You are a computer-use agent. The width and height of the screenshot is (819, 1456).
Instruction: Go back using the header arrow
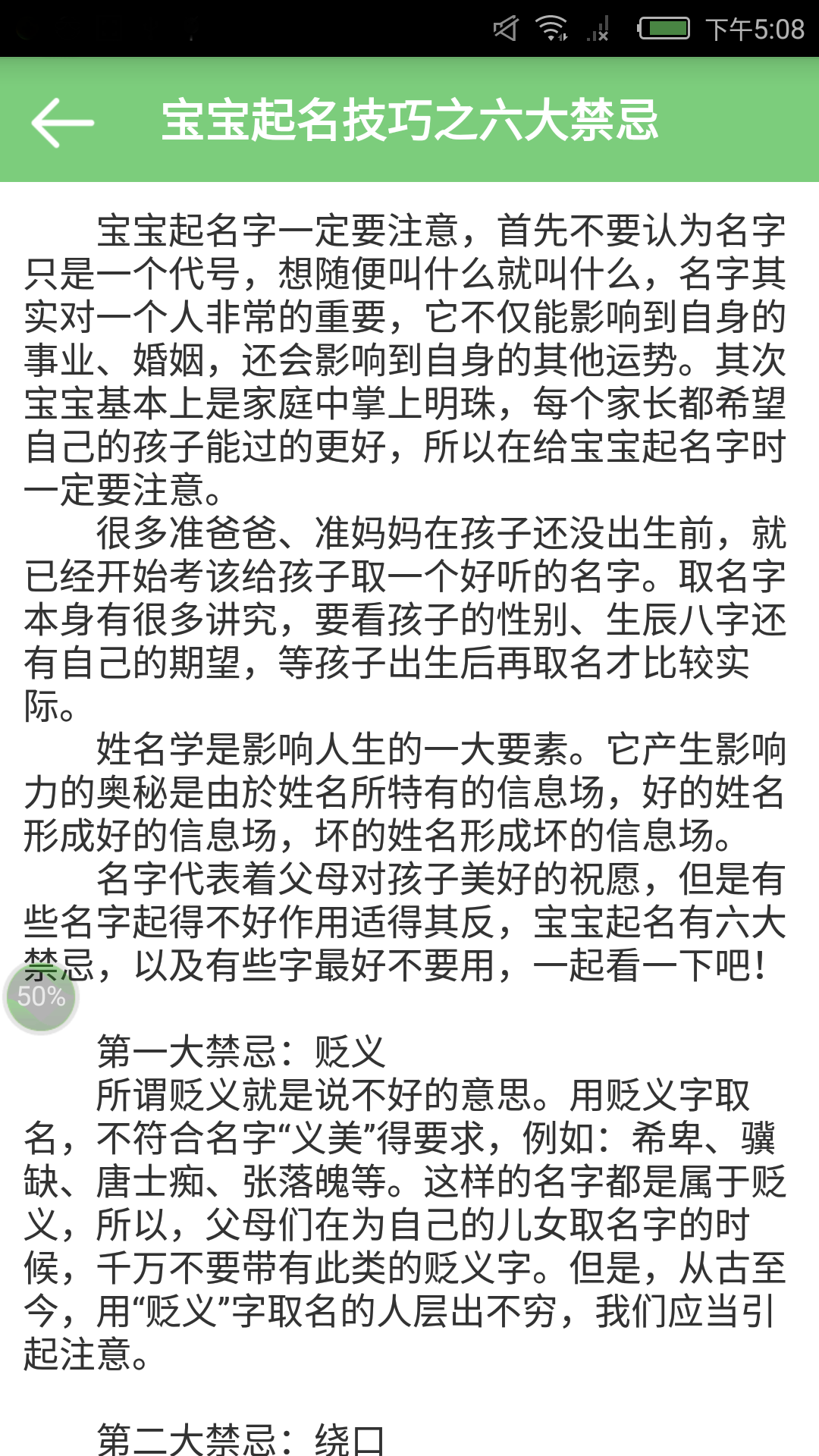(62, 121)
